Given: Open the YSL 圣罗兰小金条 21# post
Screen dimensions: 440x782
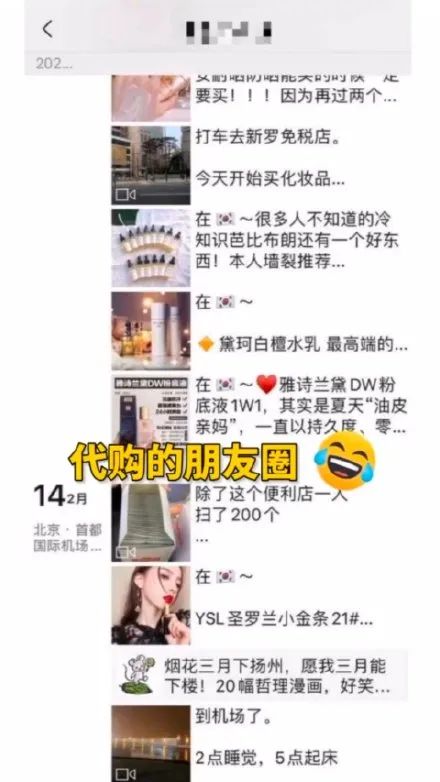Looking at the screenshot, I should (259, 605).
